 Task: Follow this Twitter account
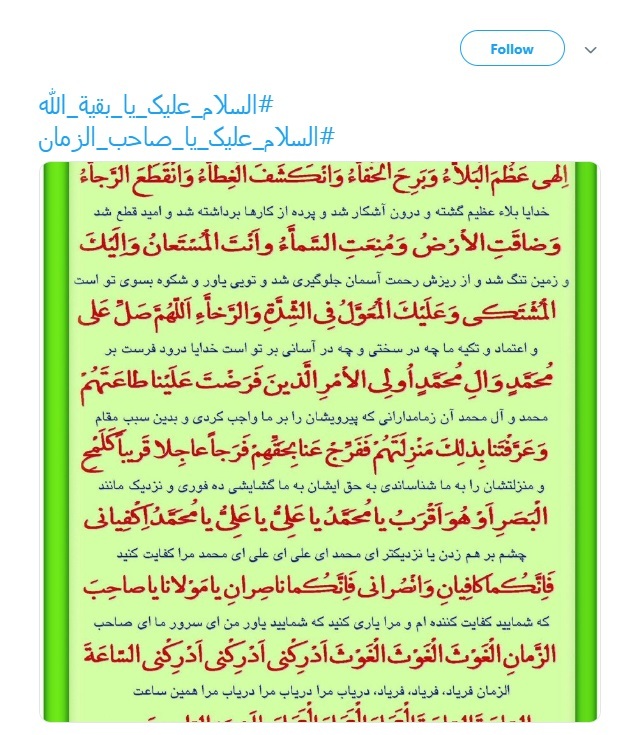tap(512, 49)
